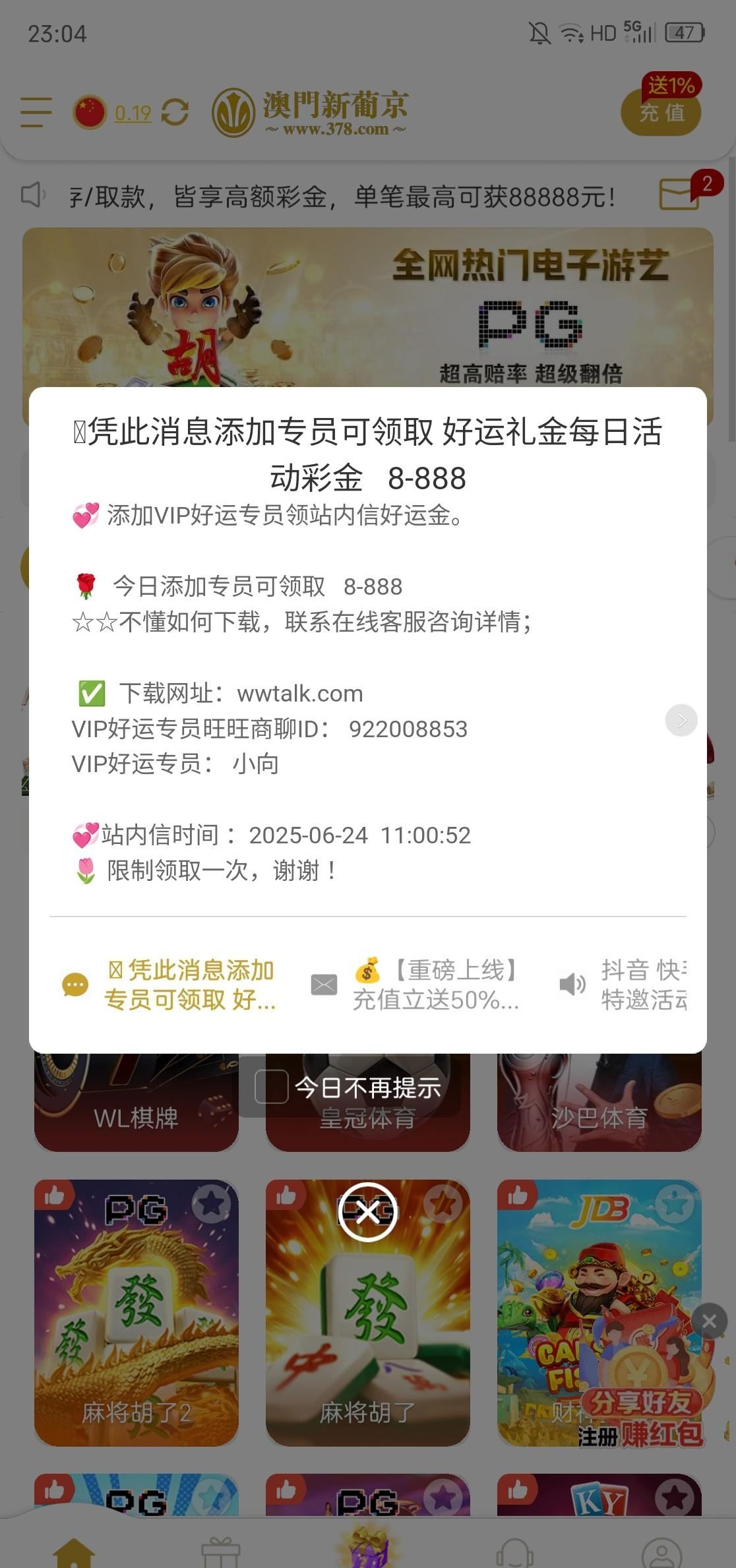736x1568 pixels.
Task: Show the next message with the arrow
Action: 681,720
